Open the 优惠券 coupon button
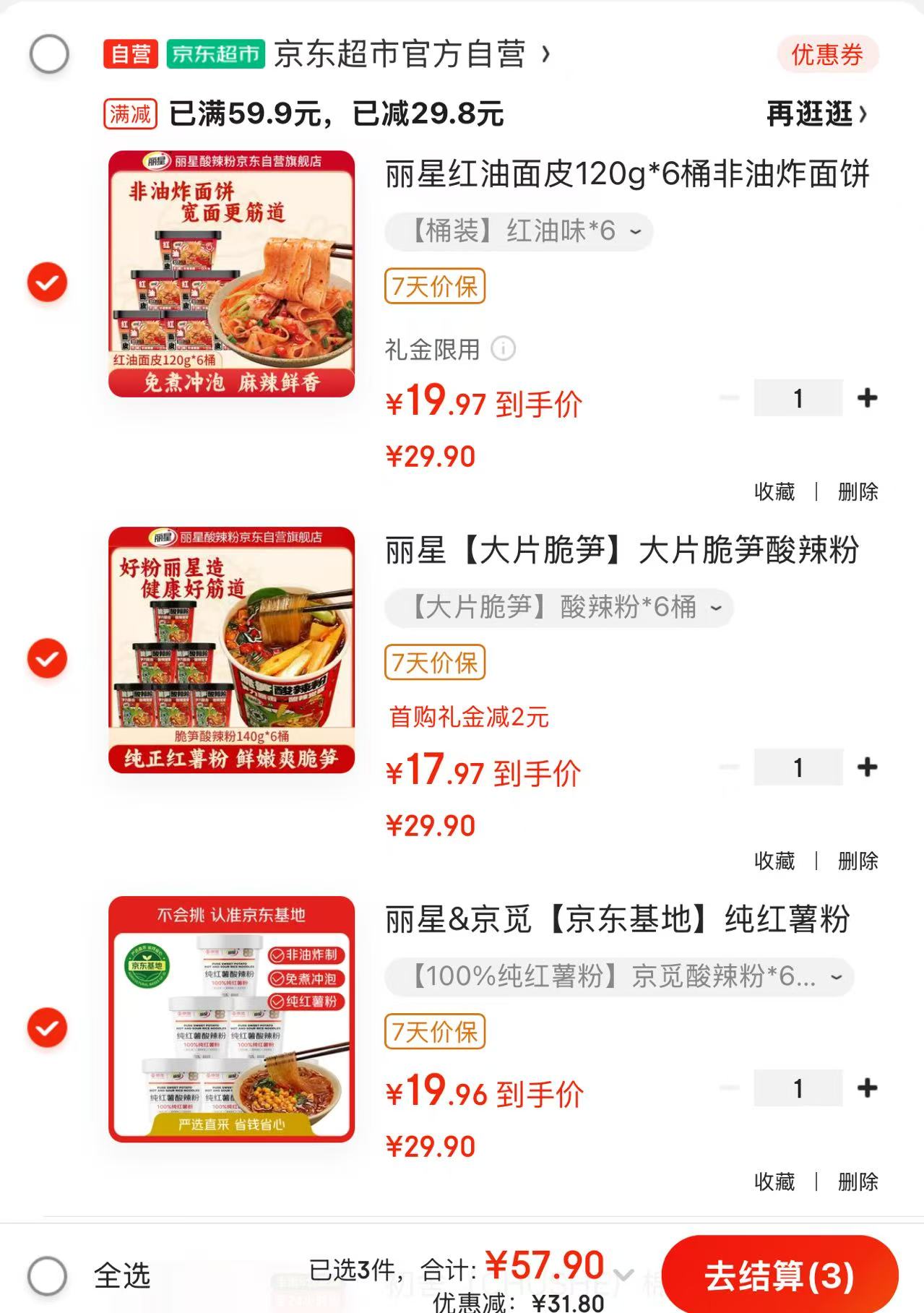This screenshot has height=1313, width=924. [827, 54]
